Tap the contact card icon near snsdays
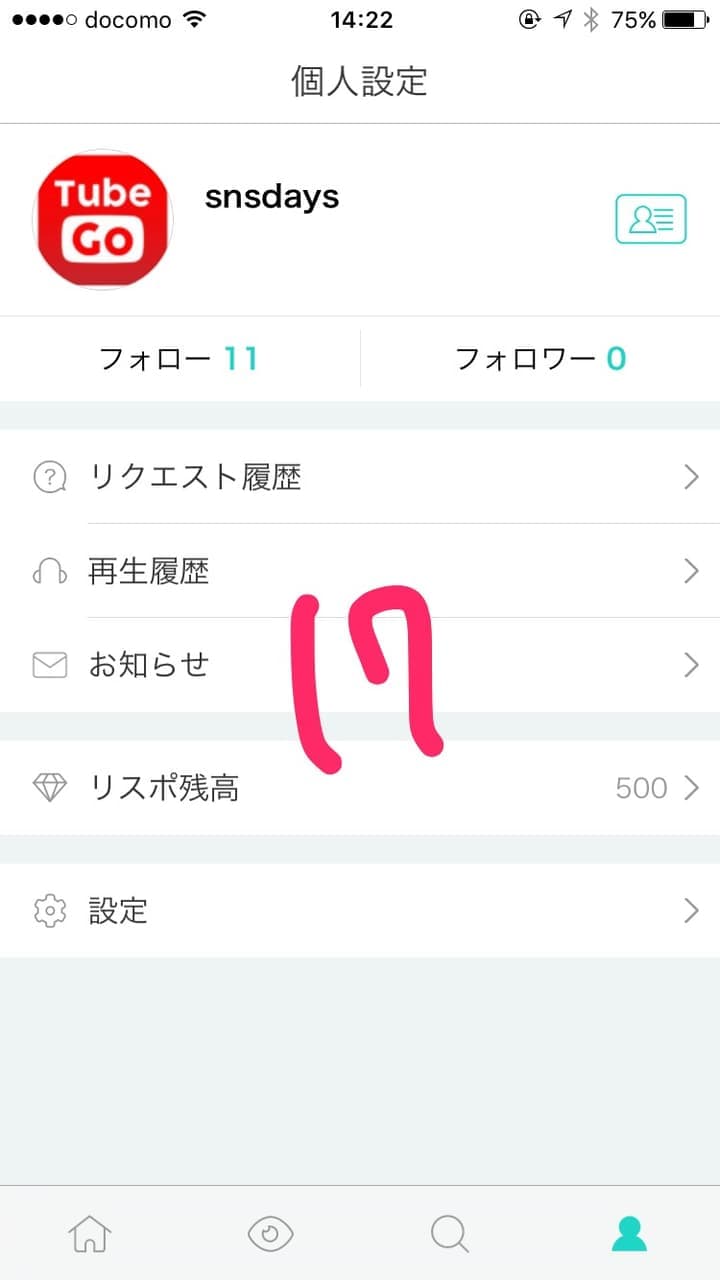Image resolution: width=720 pixels, height=1280 pixels. 651,220
